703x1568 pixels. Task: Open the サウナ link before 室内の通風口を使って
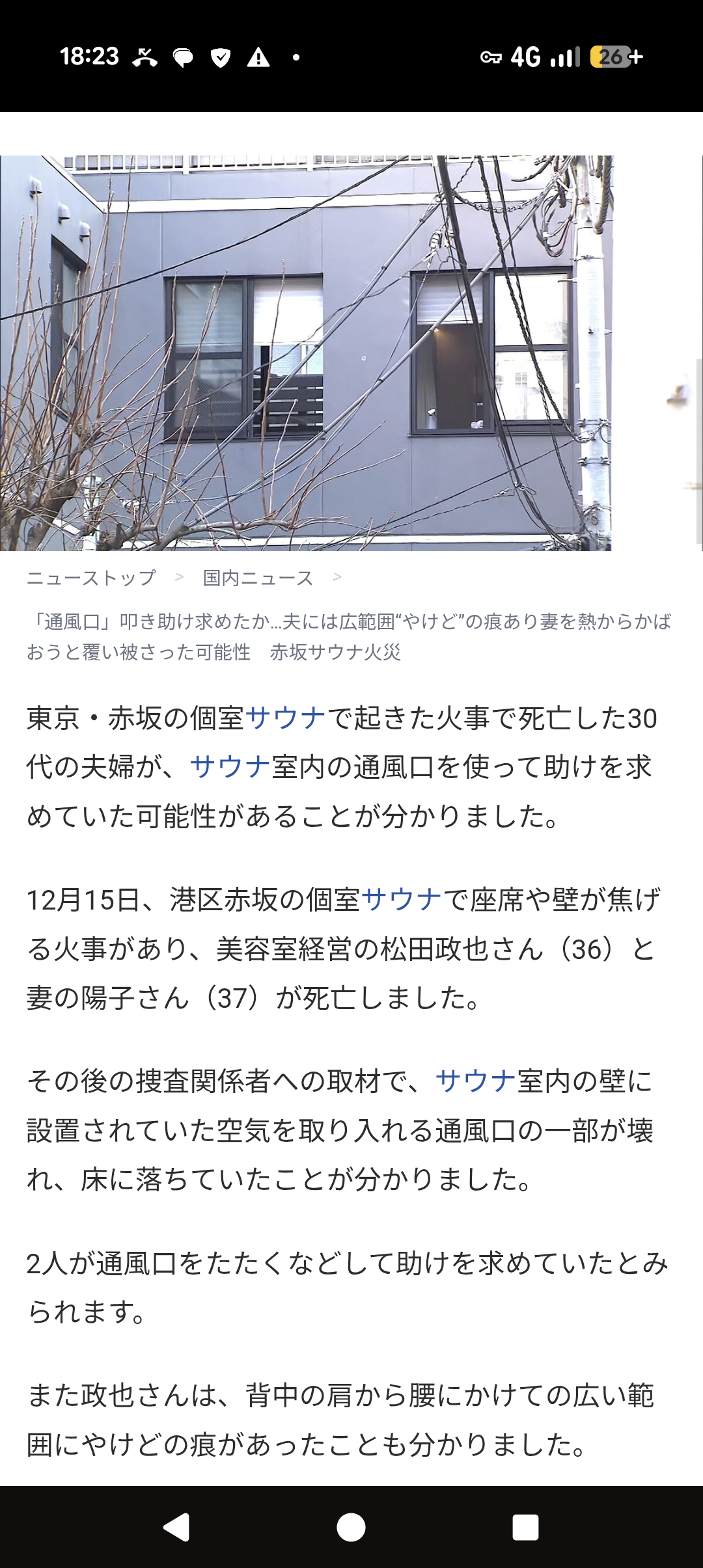[x=230, y=767]
